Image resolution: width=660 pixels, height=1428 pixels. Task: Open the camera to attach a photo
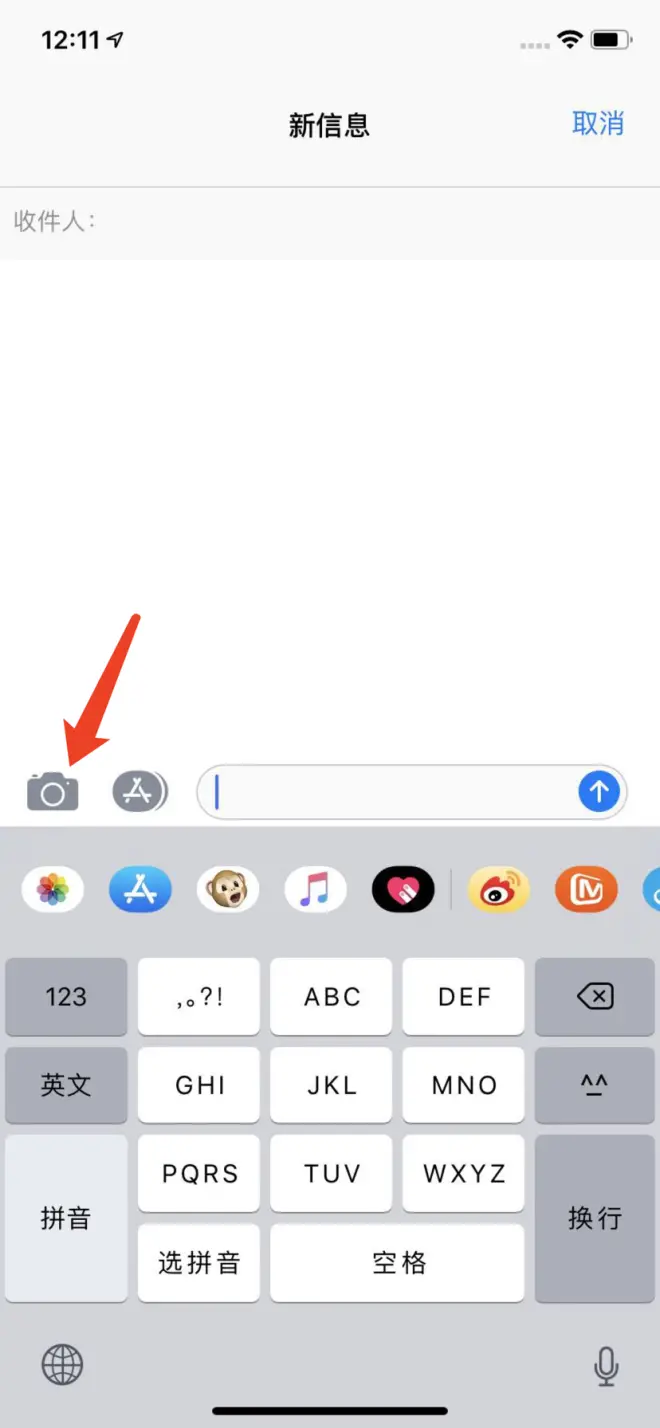(x=52, y=792)
